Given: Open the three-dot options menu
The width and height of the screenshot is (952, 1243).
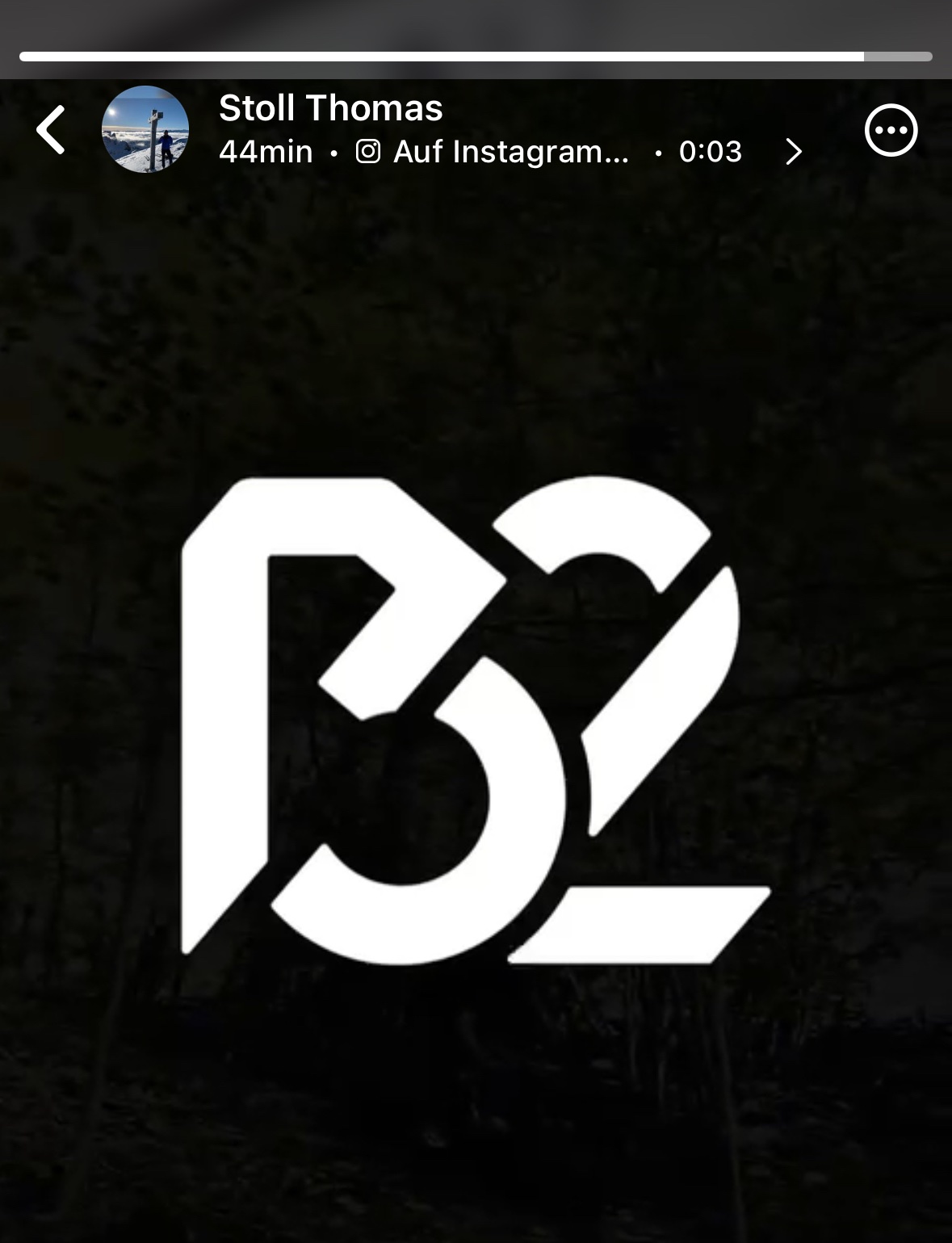Looking at the screenshot, I should 891,130.
